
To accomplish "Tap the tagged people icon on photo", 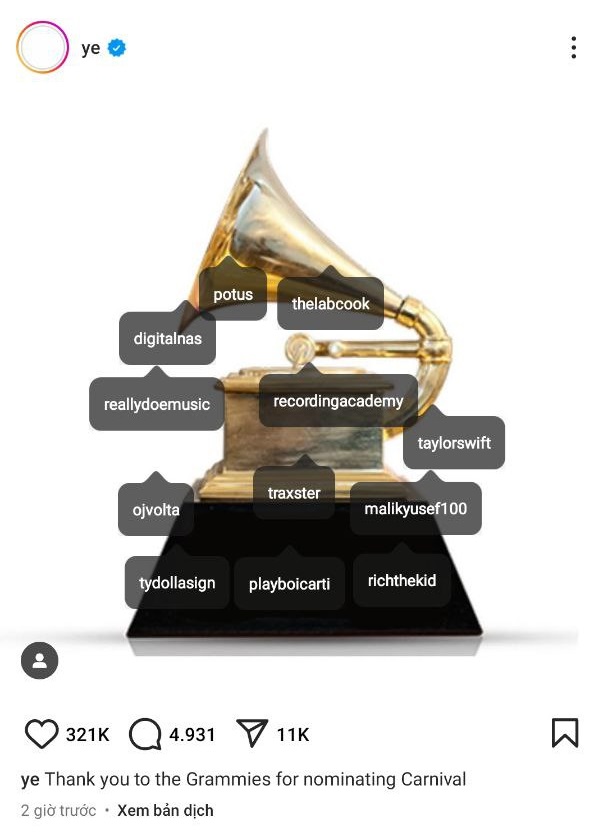I will (x=40, y=660).
